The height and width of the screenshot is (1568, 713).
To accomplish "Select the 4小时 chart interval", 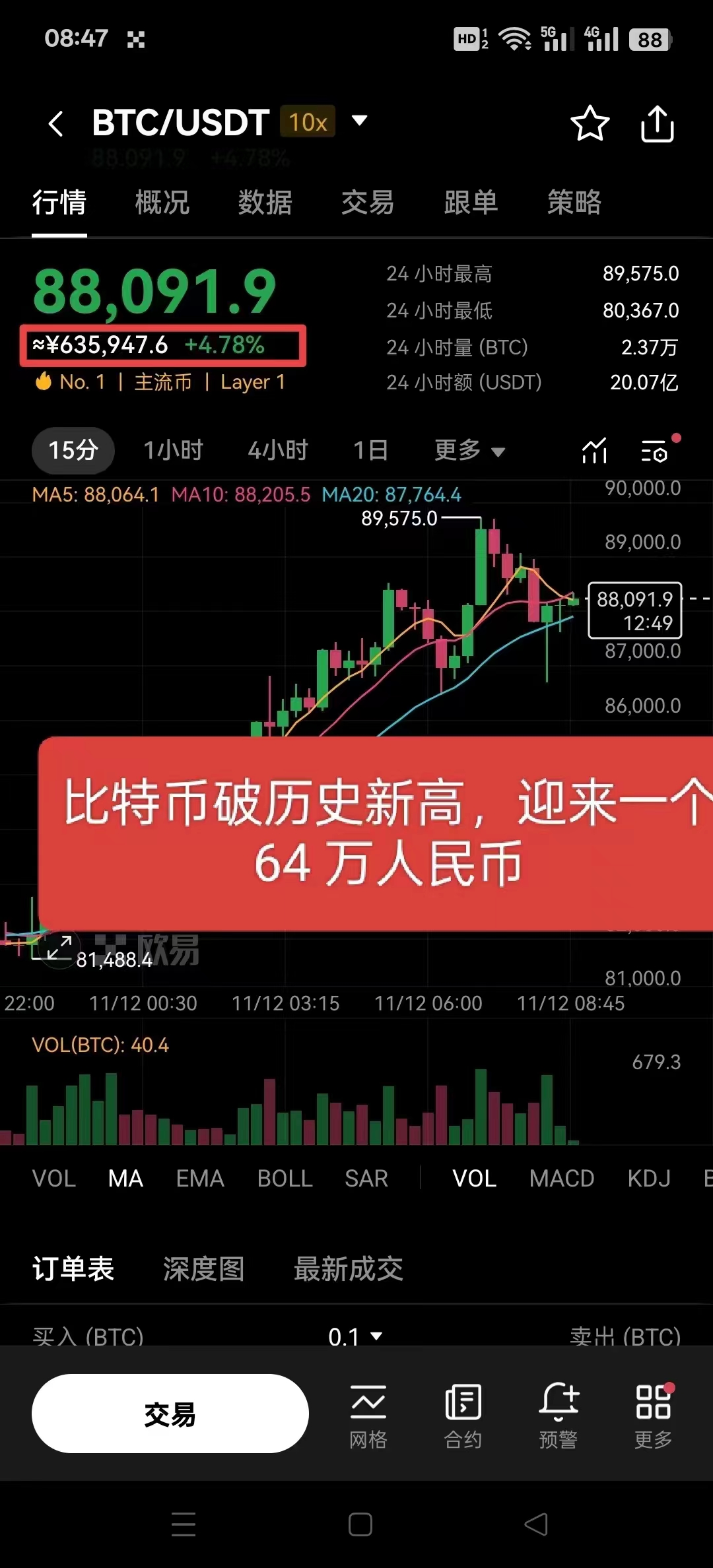I will click(278, 450).
